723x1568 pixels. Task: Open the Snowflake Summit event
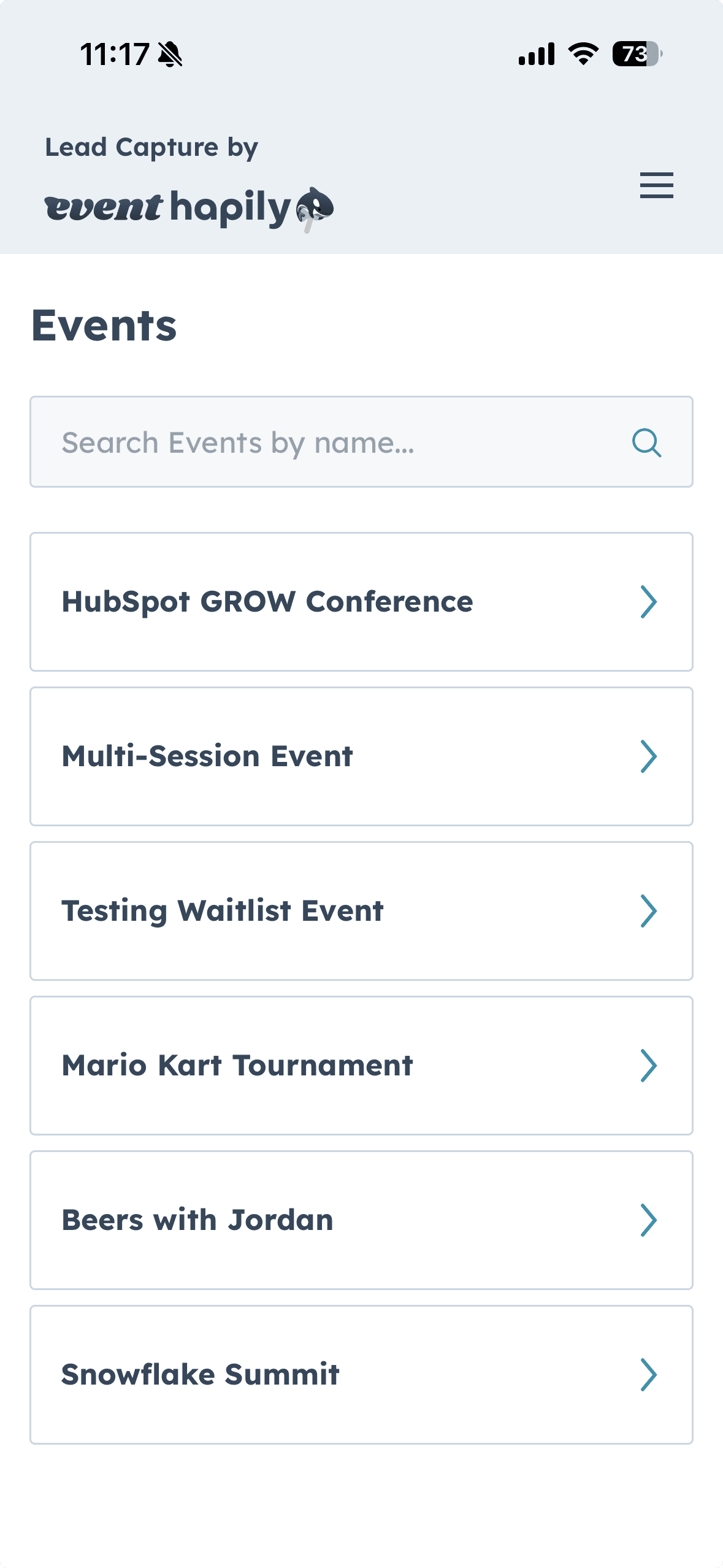[x=361, y=1375]
